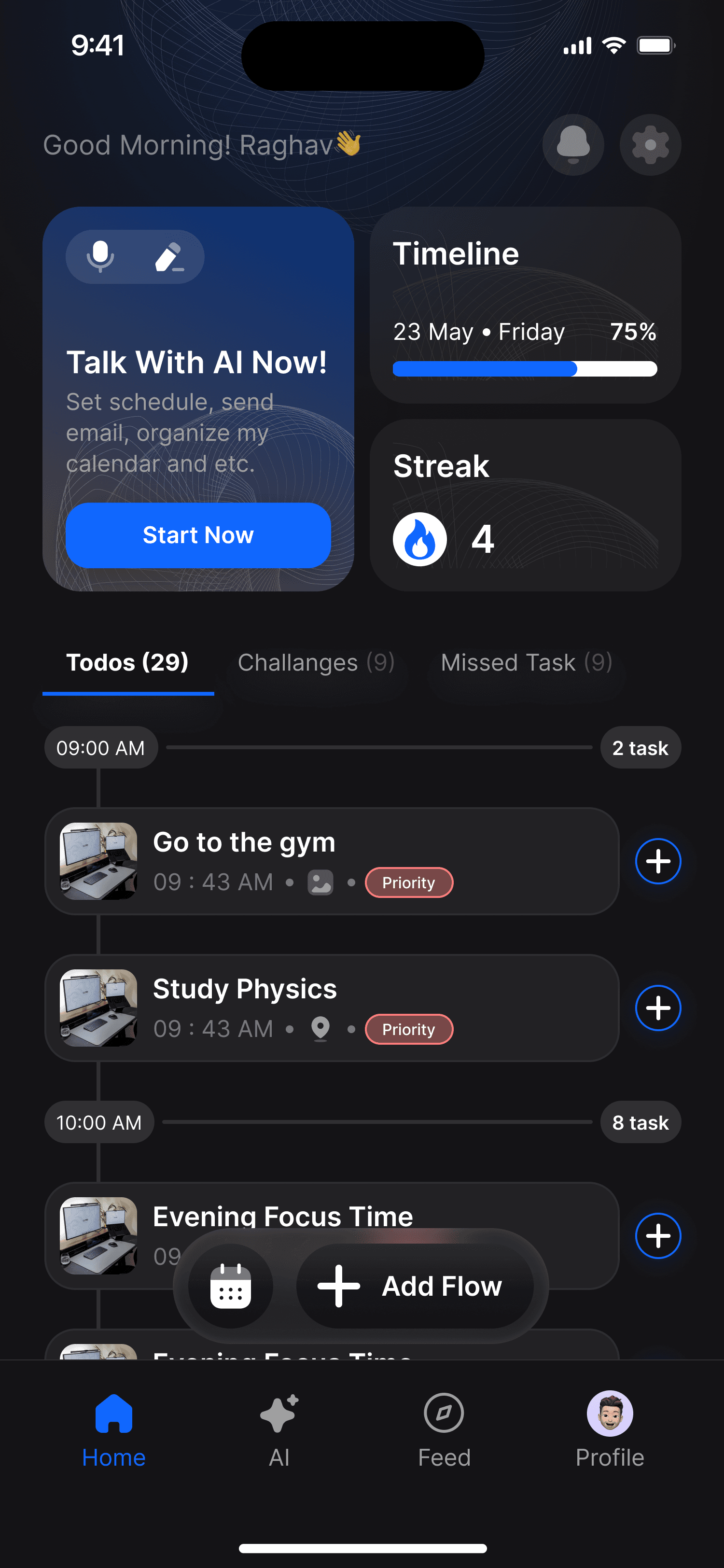The image size is (724, 1568).
Task: Tap the location pin icon on Study Physics
Action: (x=320, y=1029)
